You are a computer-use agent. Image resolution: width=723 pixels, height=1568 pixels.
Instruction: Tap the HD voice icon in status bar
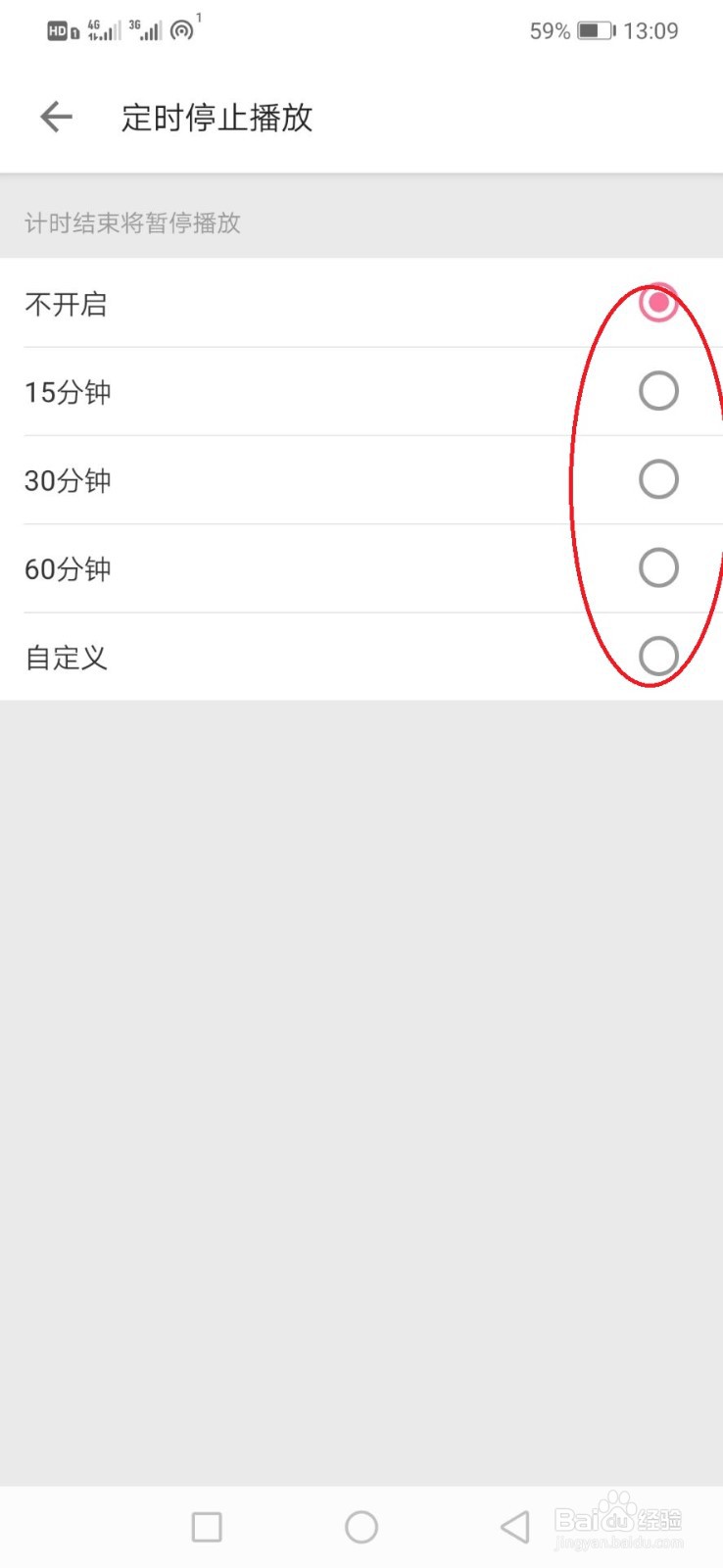[x=59, y=29]
